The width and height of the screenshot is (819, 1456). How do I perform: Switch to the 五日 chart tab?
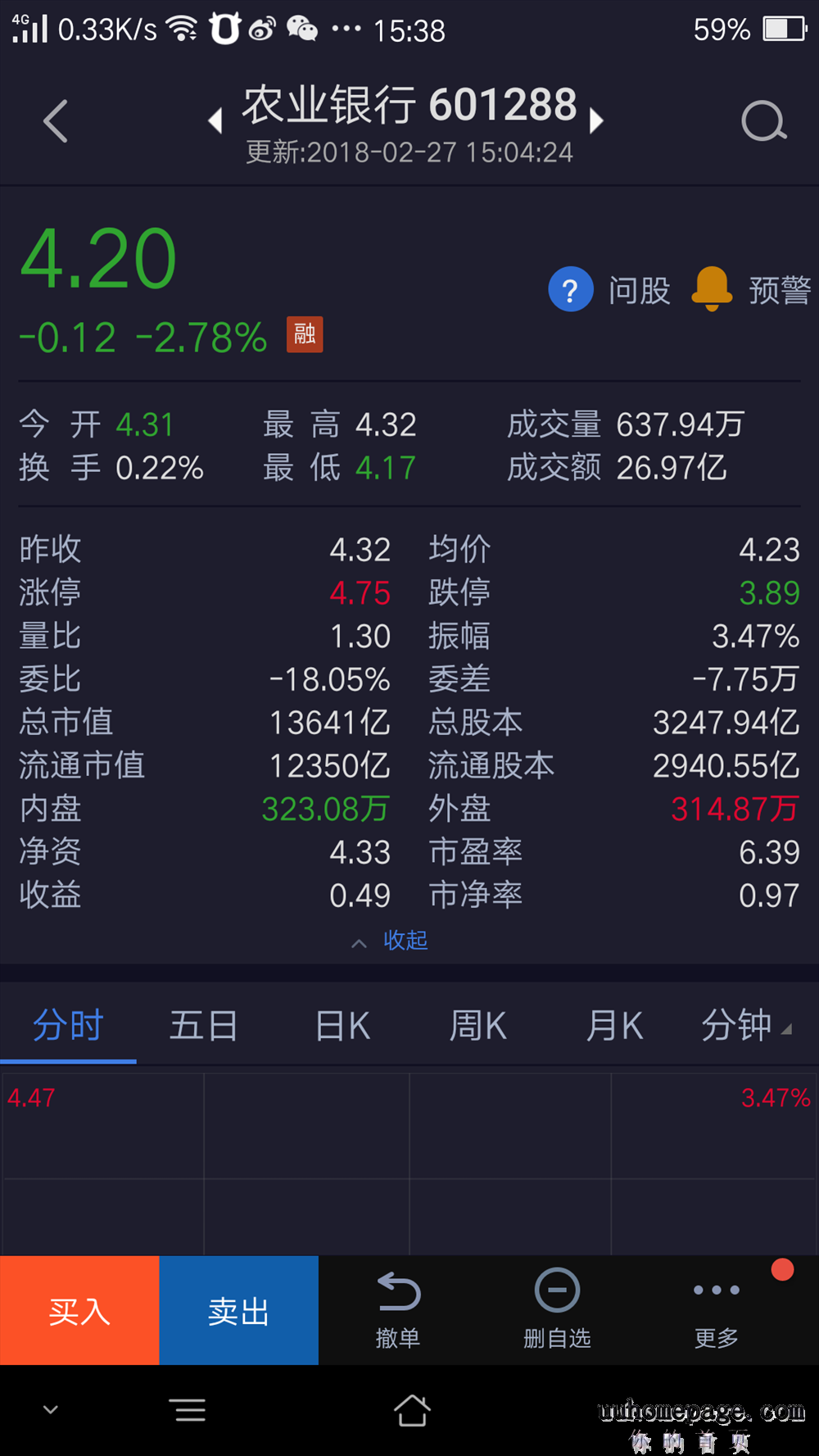204,1026
